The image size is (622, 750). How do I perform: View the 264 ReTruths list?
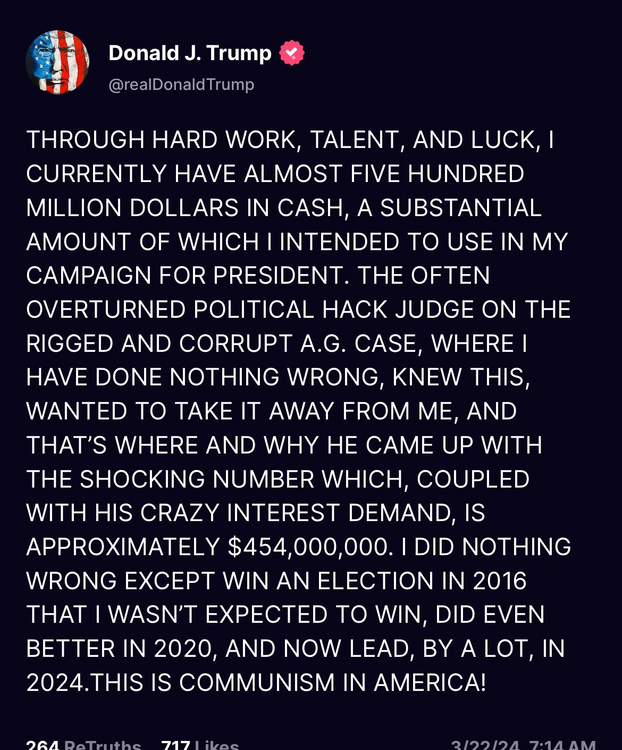pos(83,744)
